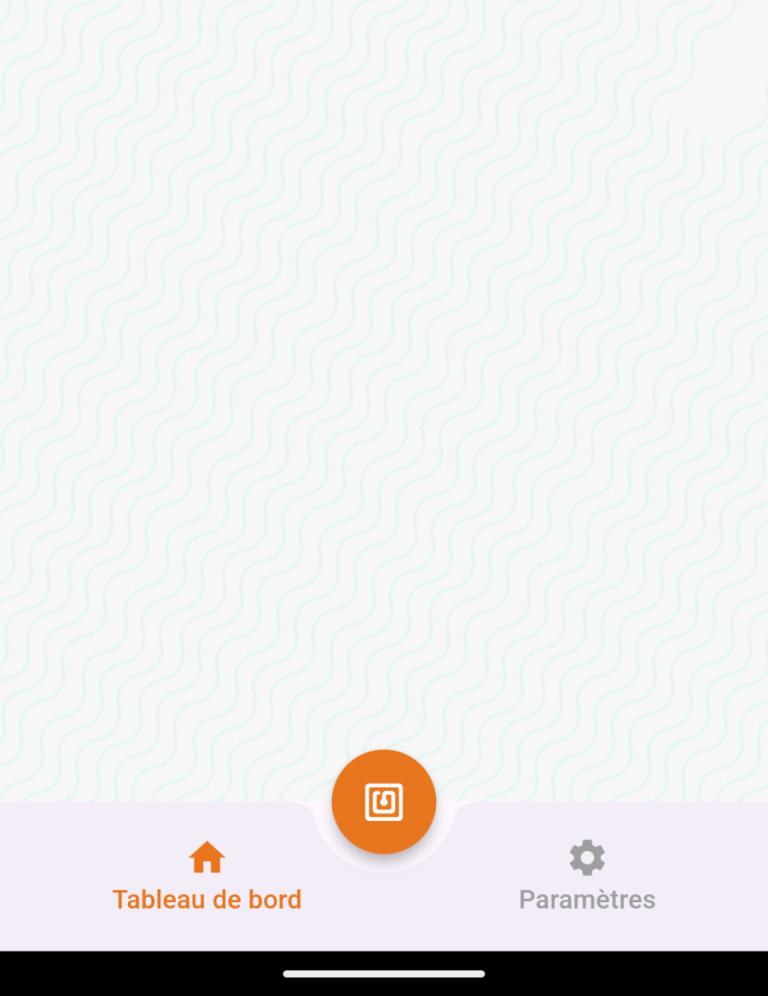Click the wavy patterned background area
Viewport: 768px width, 996px height.
(384, 400)
